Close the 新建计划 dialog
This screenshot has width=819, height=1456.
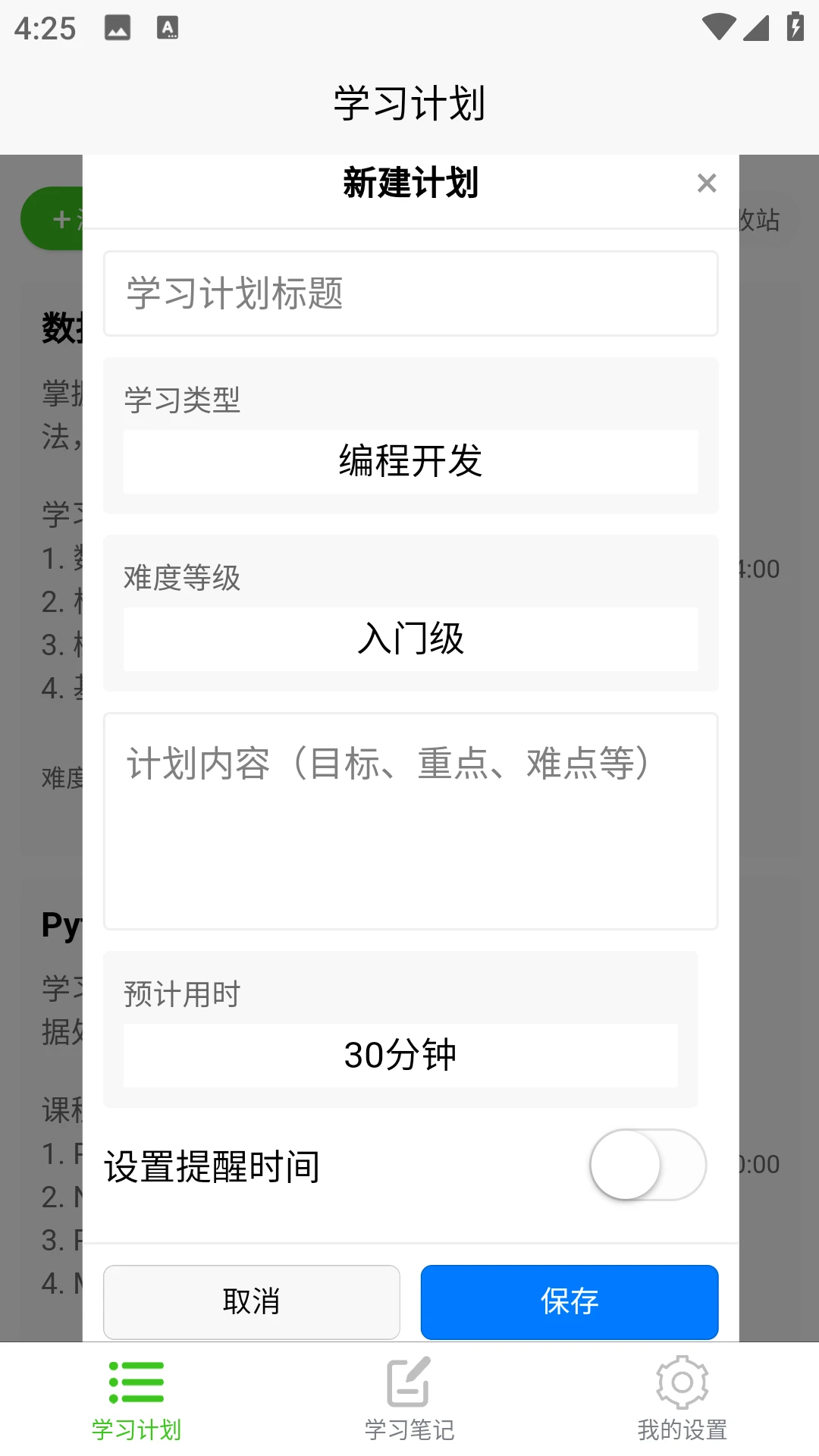tap(707, 183)
